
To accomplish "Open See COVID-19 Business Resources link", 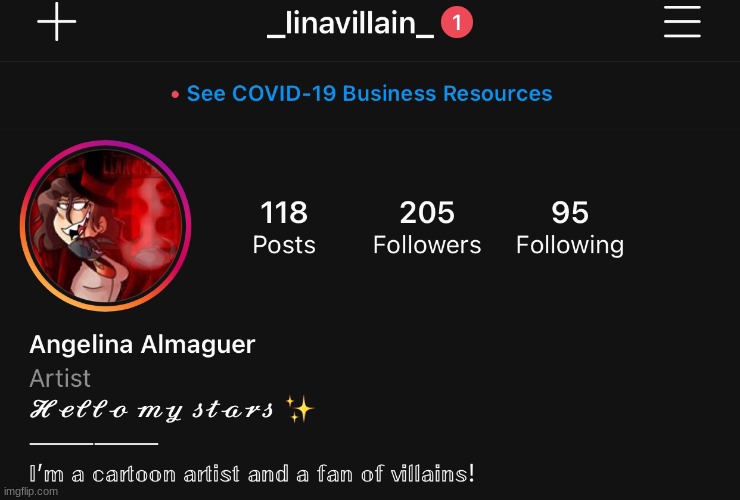I will click(x=368, y=94).
